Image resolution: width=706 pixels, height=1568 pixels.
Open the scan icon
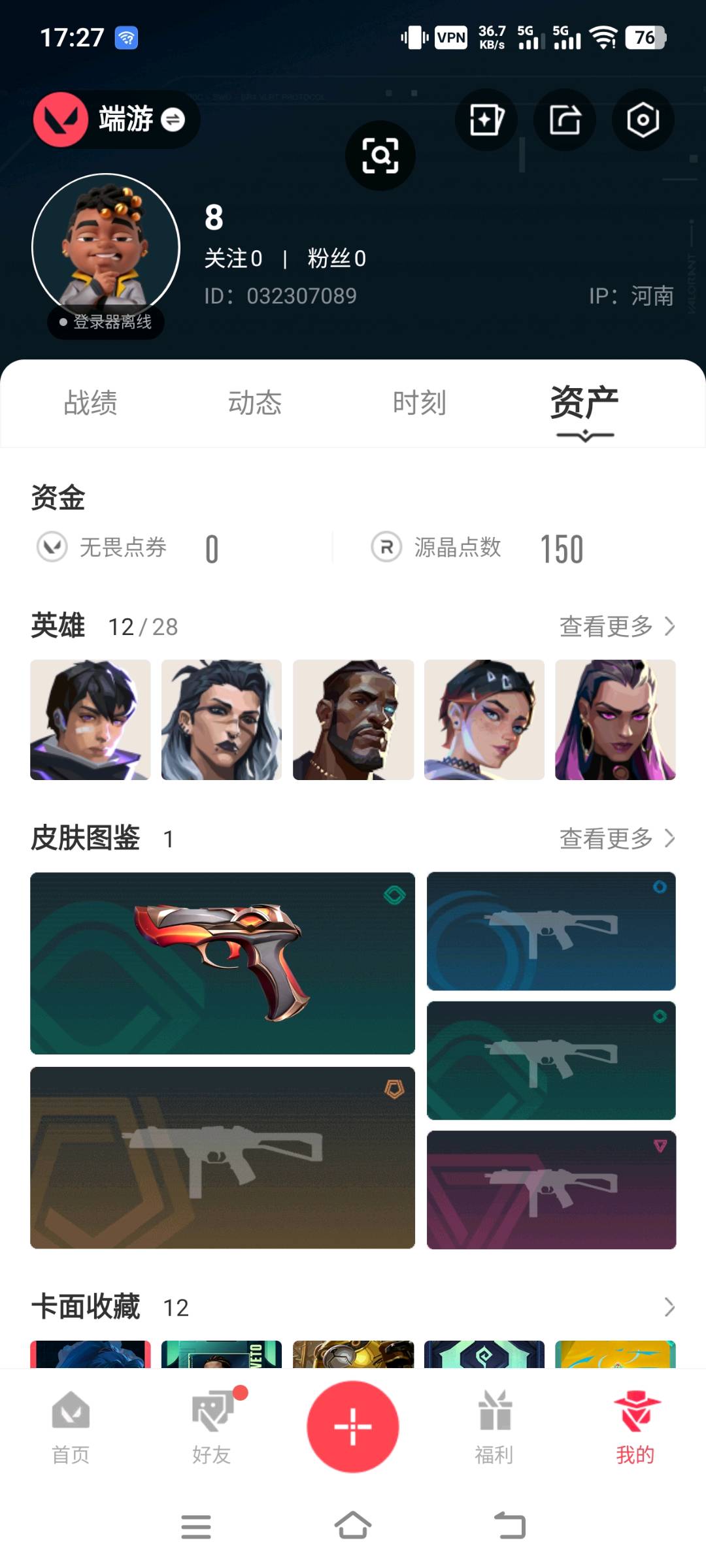click(380, 155)
